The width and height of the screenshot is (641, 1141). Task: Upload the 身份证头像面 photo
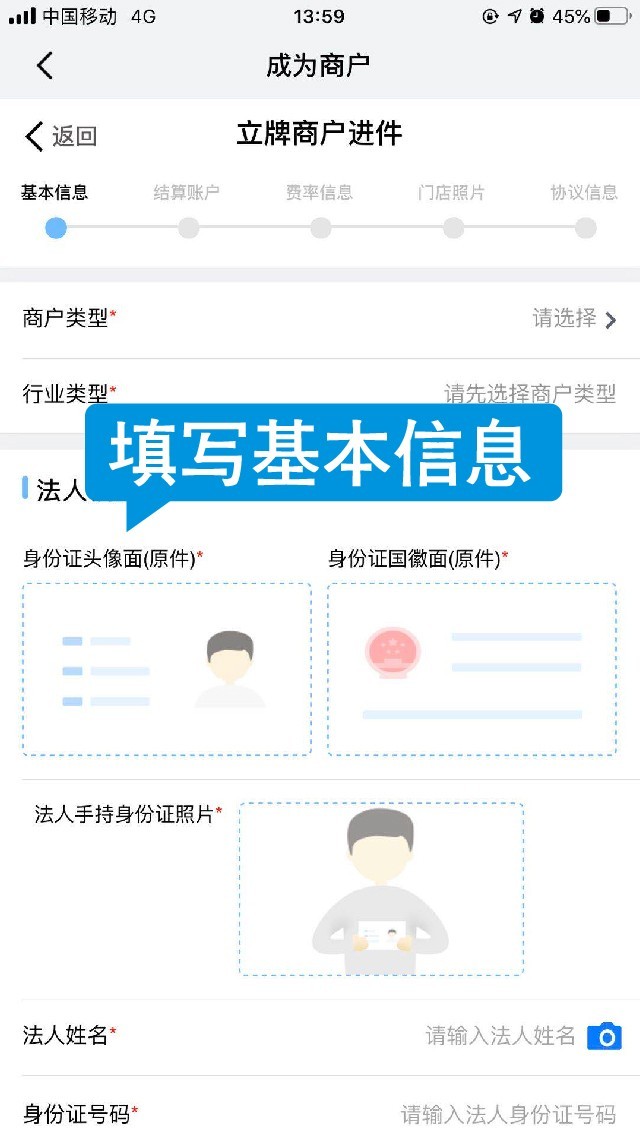pyautogui.click(x=167, y=669)
